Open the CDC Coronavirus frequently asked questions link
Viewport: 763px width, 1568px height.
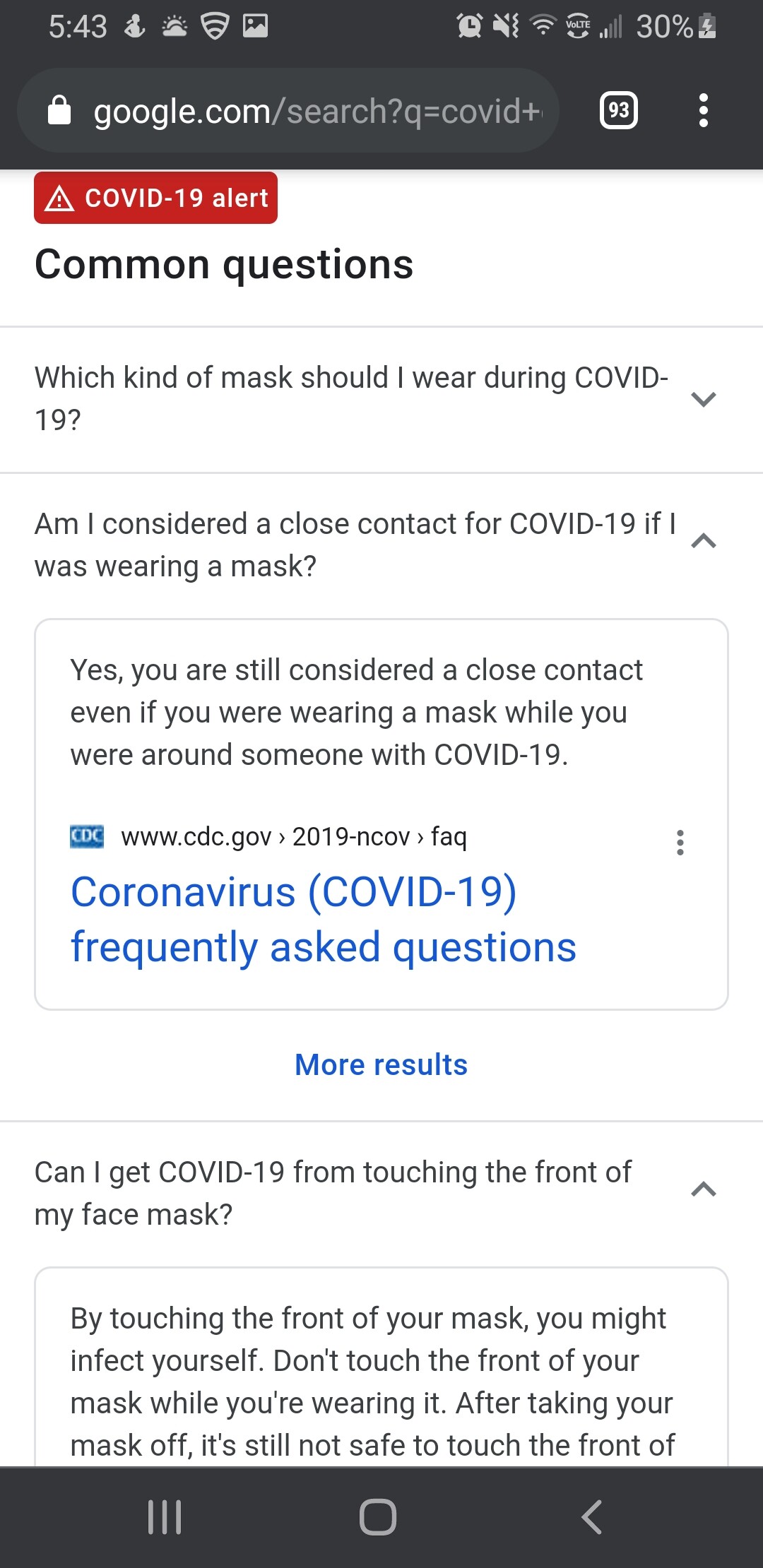[324, 918]
